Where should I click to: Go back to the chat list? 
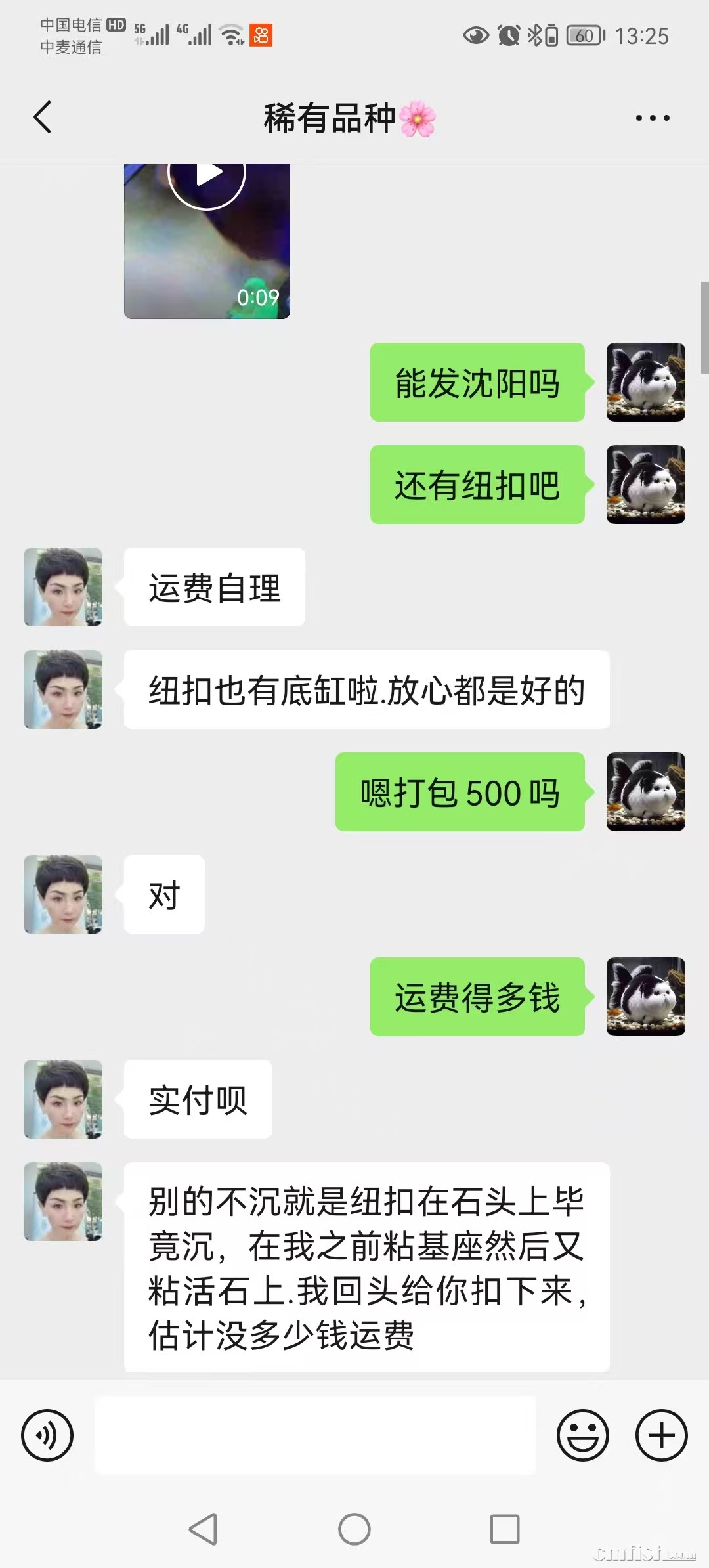click(43, 118)
